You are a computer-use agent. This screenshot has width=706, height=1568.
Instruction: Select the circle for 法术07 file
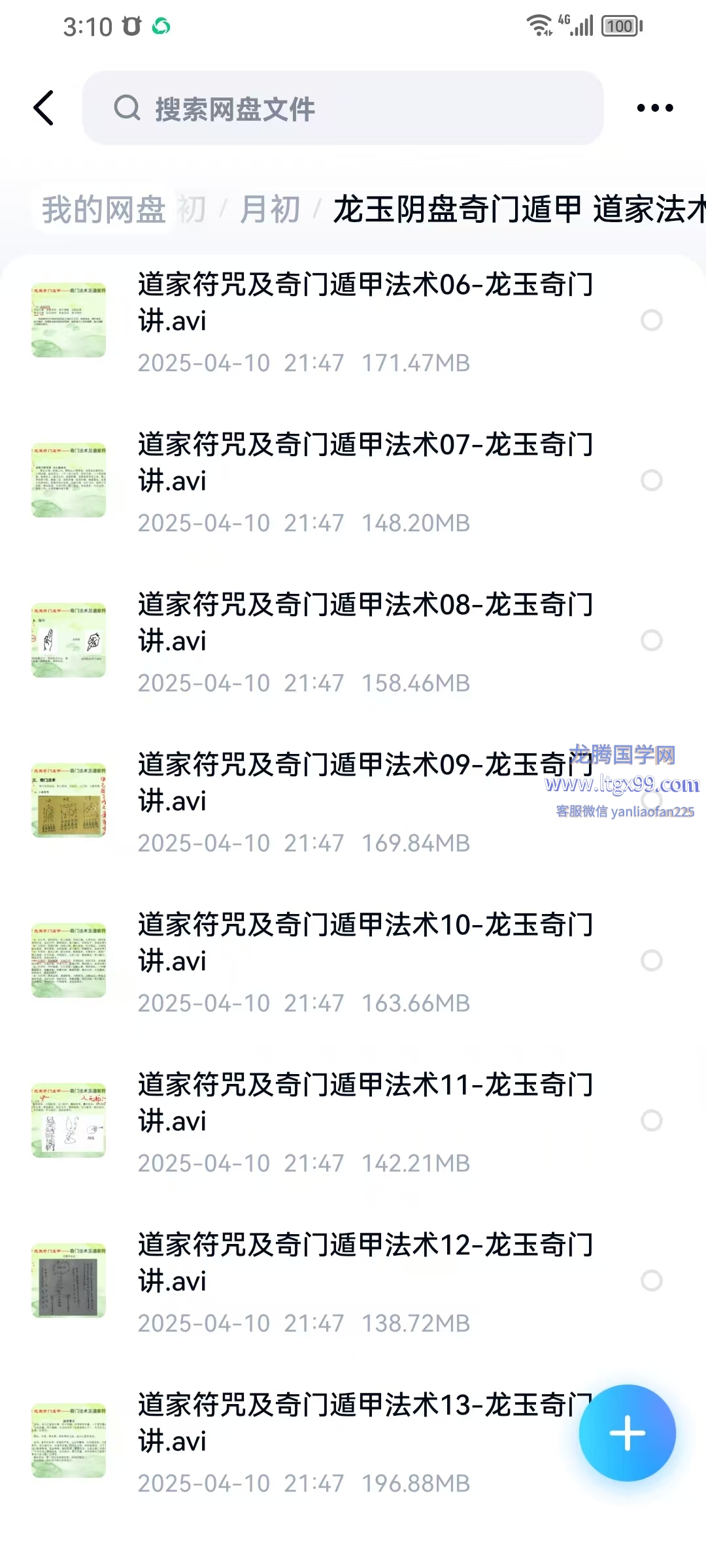[x=651, y=480]
